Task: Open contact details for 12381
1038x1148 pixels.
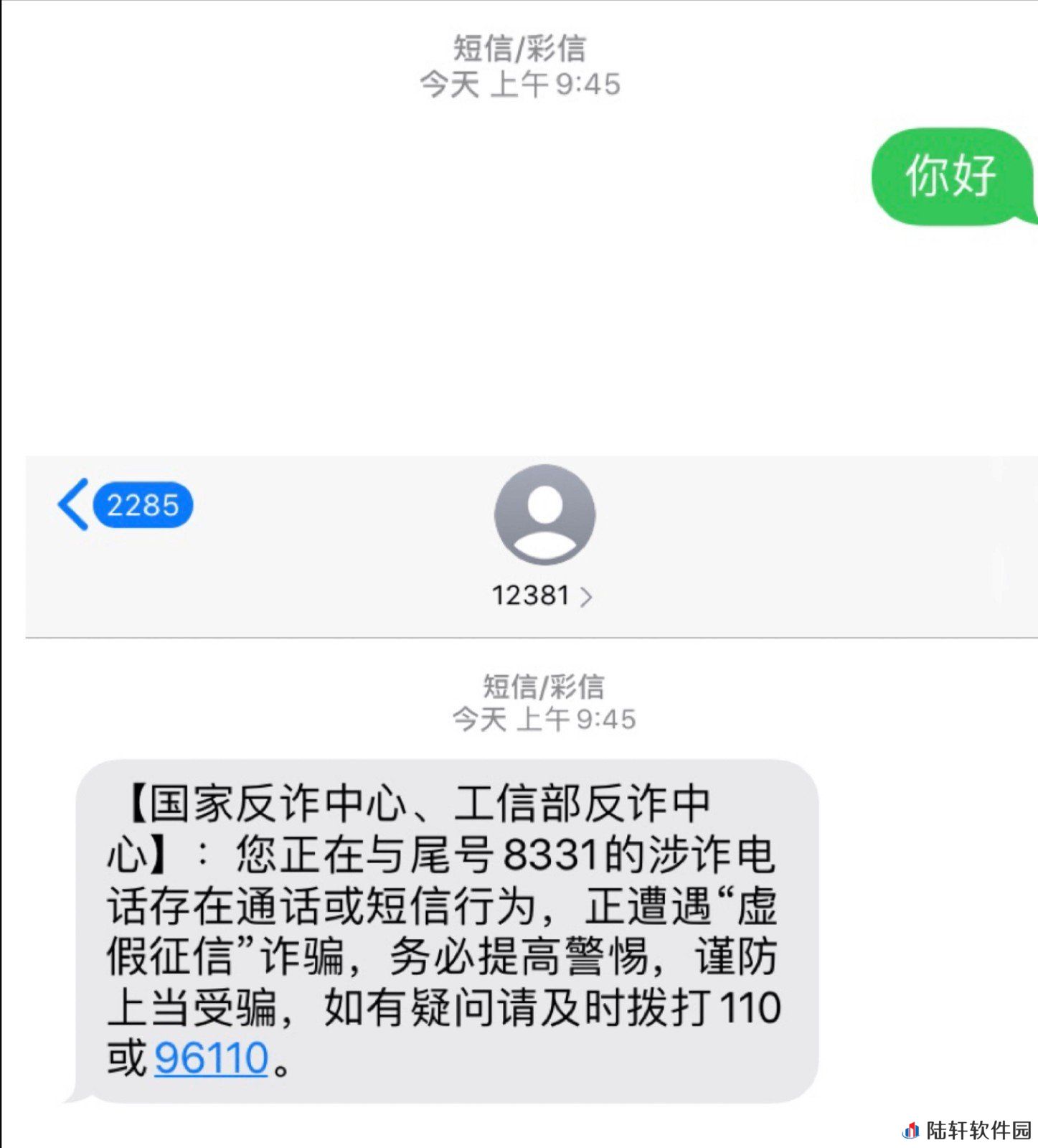Action: point(542,596)
